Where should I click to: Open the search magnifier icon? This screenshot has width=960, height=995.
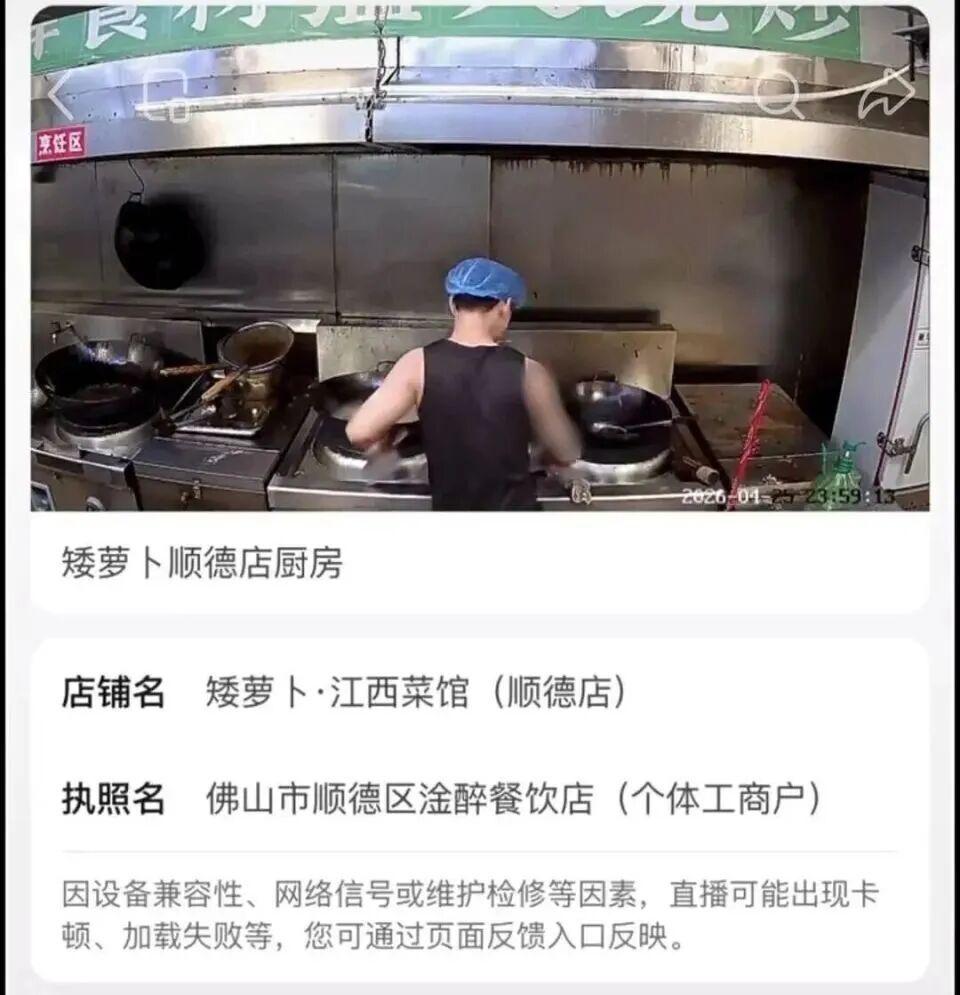tap(777, 96)
